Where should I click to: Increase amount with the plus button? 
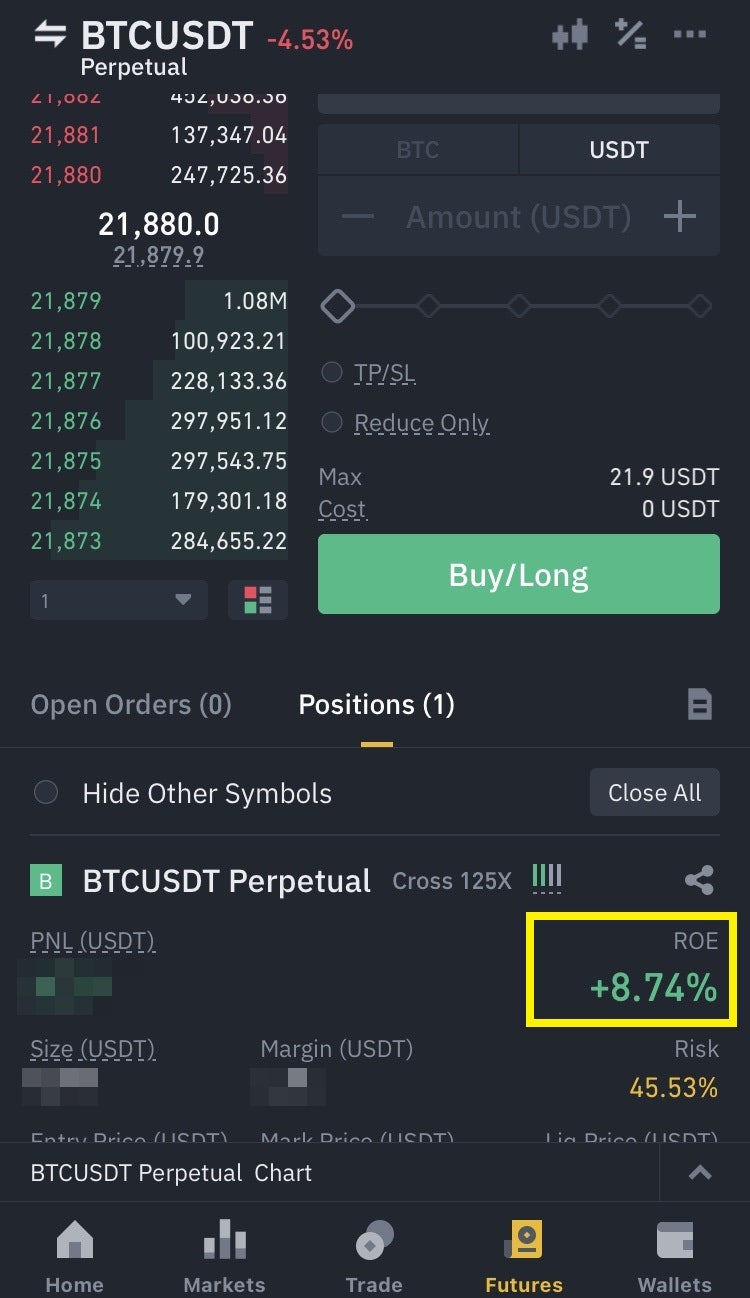pyautogui.click(x=680, y=217)
